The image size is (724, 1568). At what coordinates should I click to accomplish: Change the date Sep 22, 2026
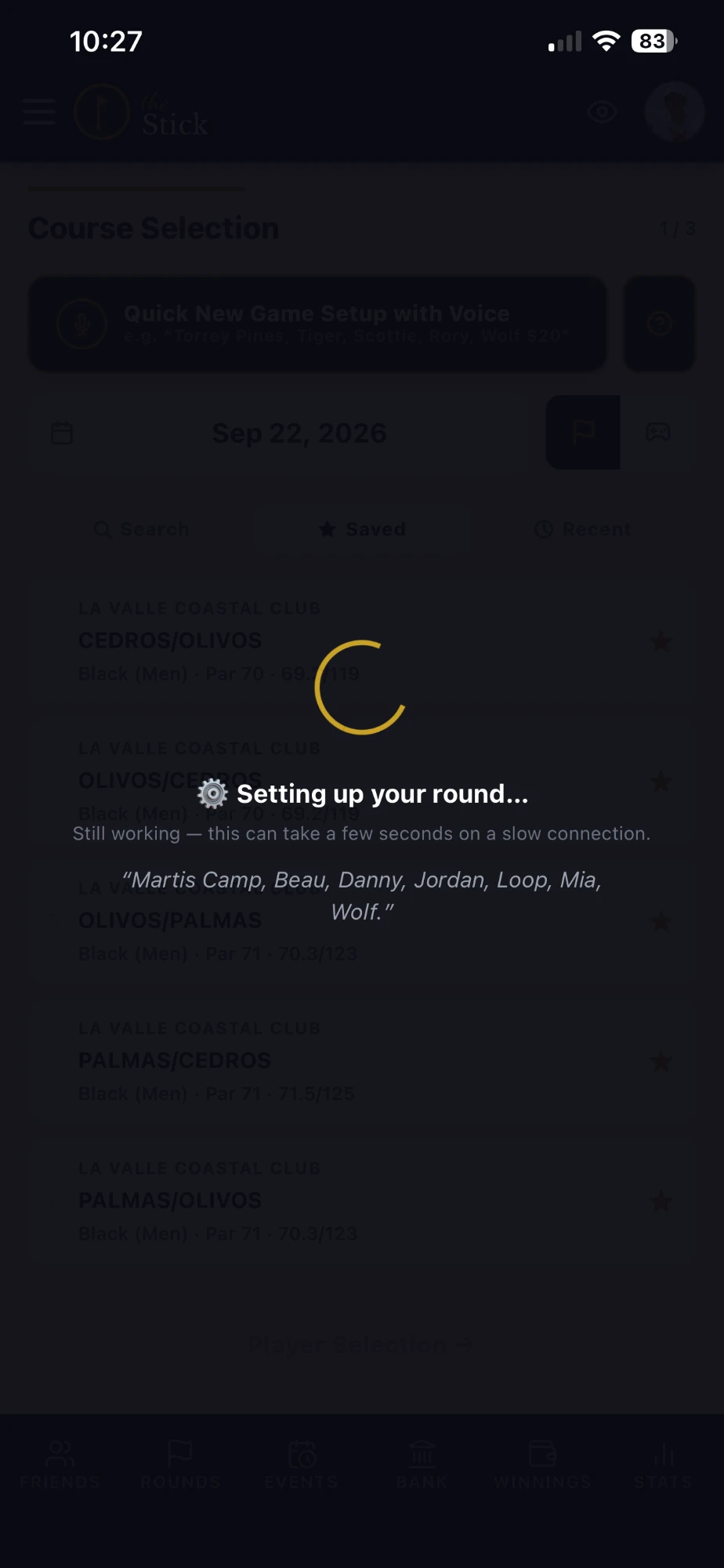(299, 433)
